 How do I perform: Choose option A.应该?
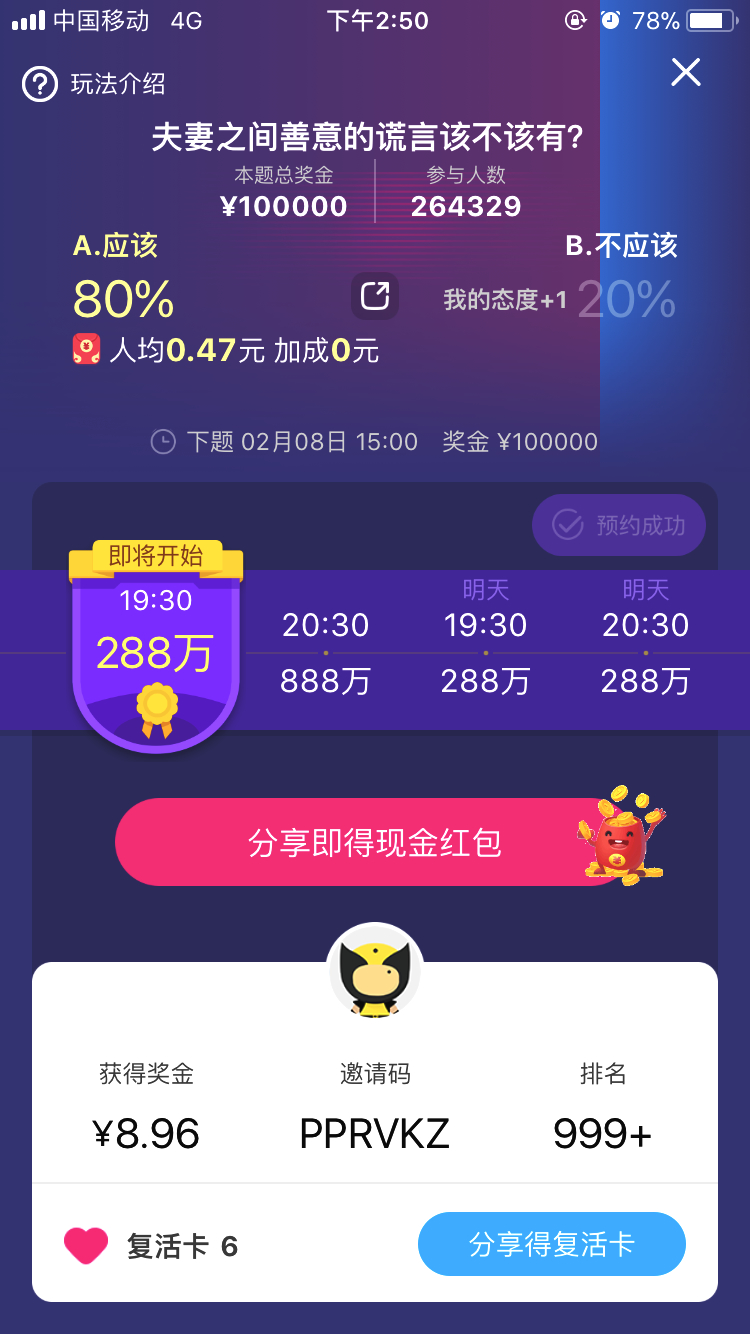coord(116,246)
